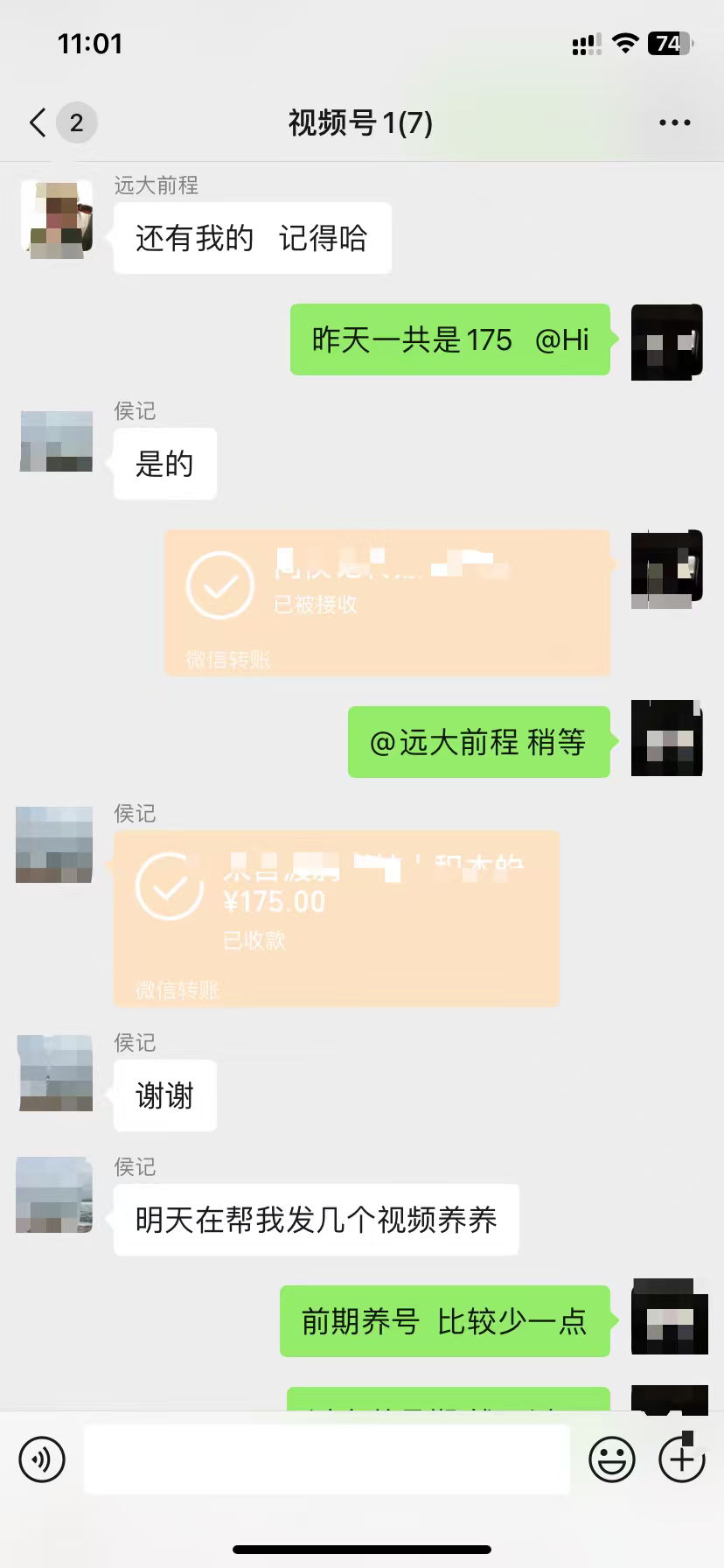The width and height of the screenshot is (724, 1568).
Task: Open the ¥175.00 WeChat transfer receipt
Action: coord(335,917)
